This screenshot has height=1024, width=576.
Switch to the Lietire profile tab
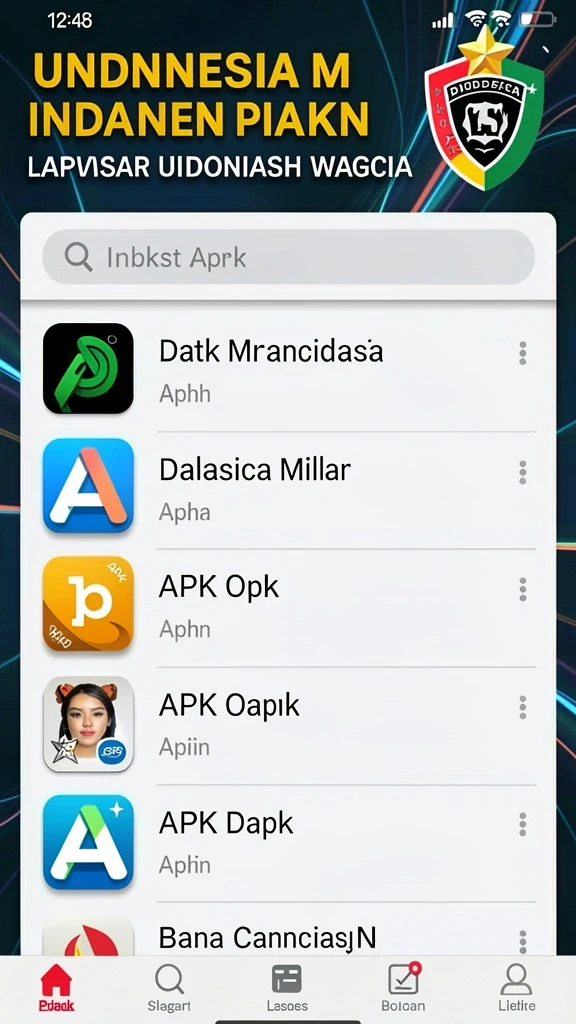(x=517, y=987)
